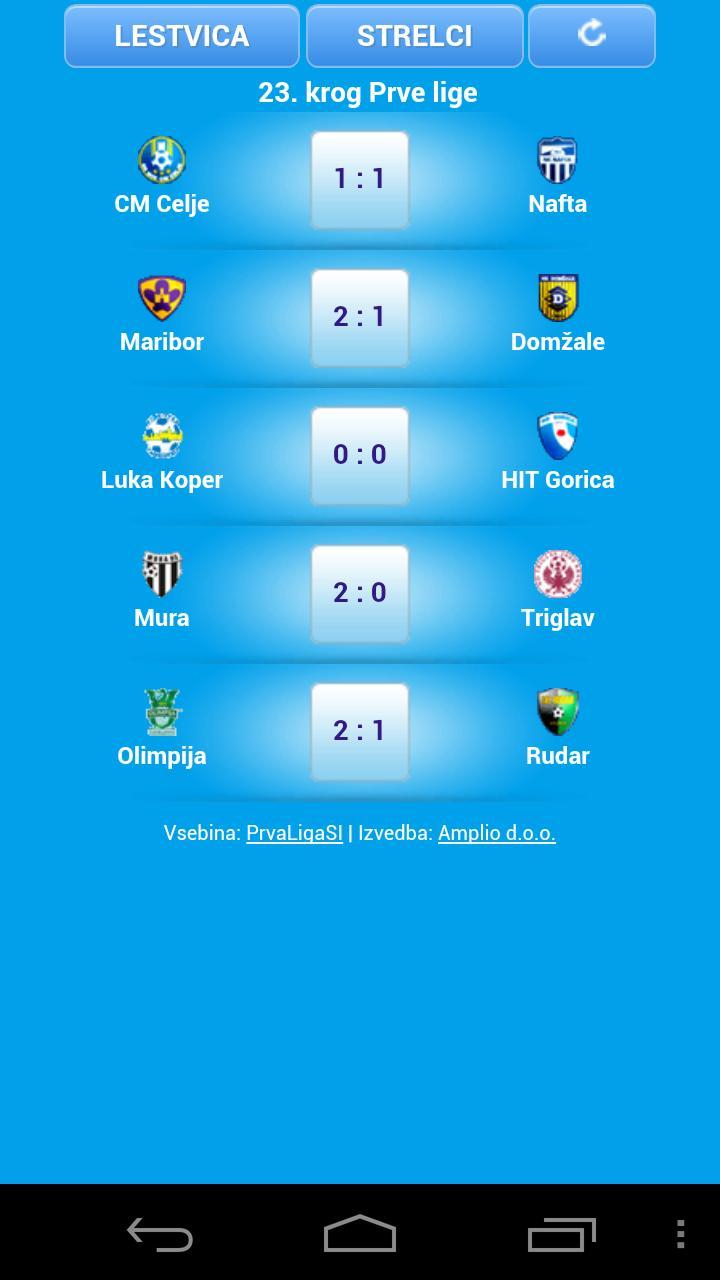Tap the refresh icon to reload results

coord(591,35)
